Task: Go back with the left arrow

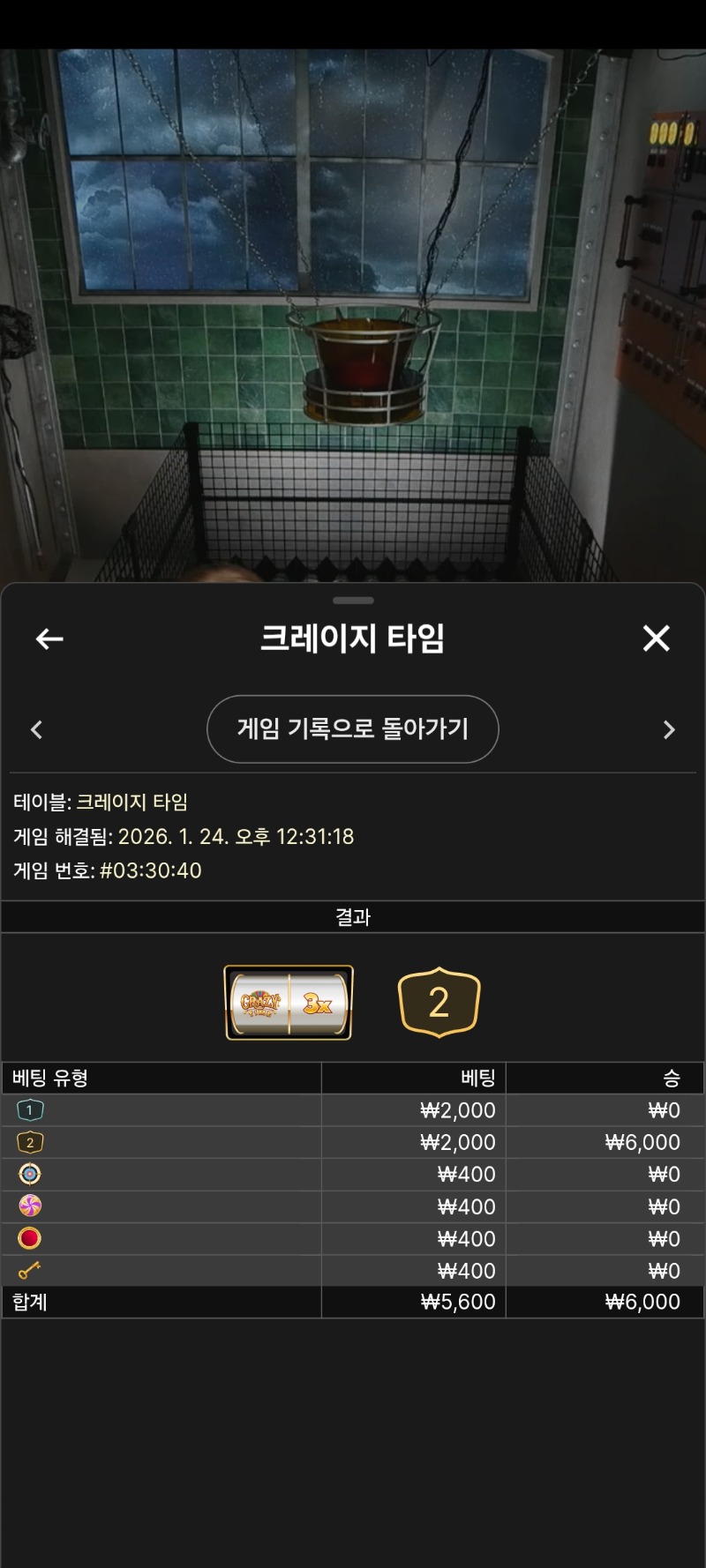Action: [x=49, y=638]
